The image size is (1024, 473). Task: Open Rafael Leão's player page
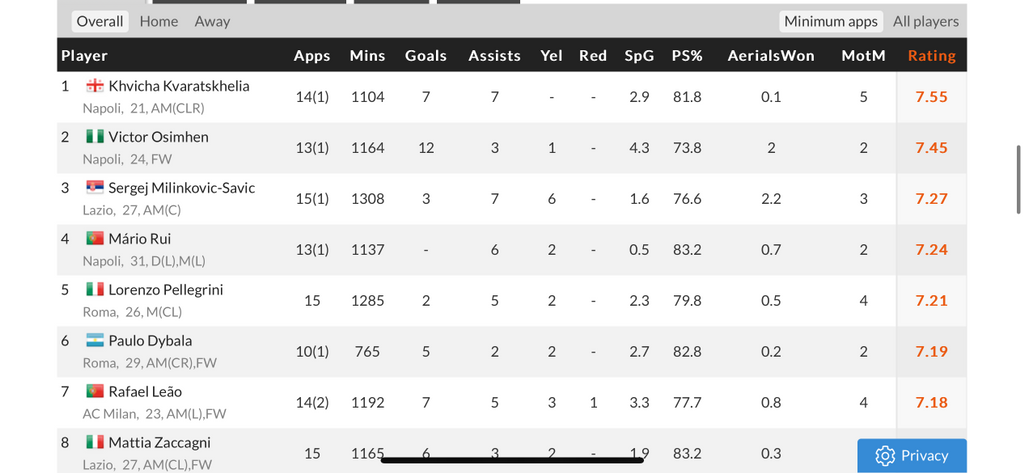coord(145,392)
